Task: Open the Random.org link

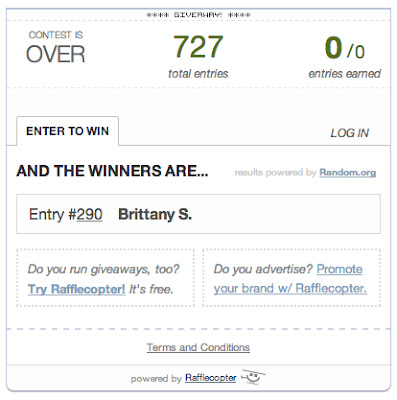Action: (348, 172)
